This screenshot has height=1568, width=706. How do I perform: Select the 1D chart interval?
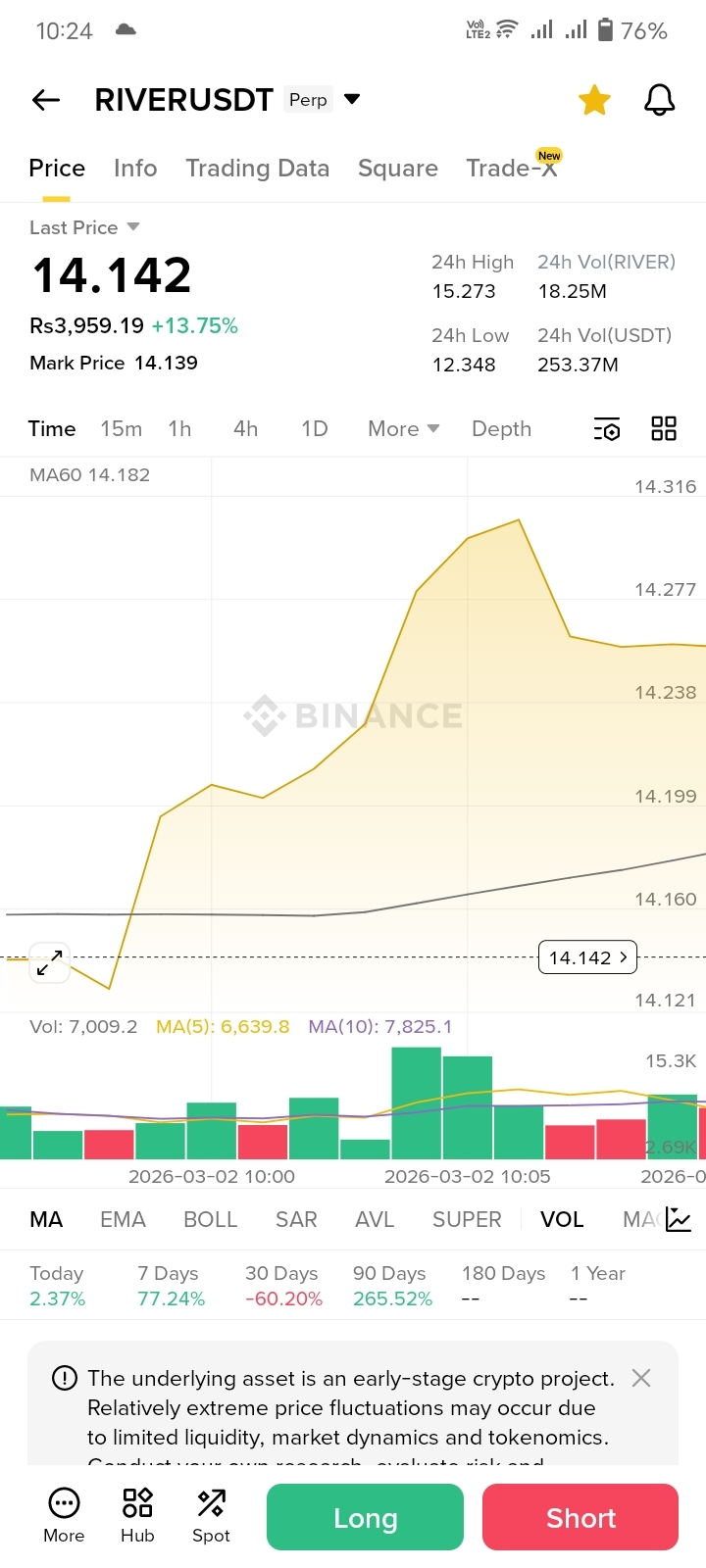(314, 429)
